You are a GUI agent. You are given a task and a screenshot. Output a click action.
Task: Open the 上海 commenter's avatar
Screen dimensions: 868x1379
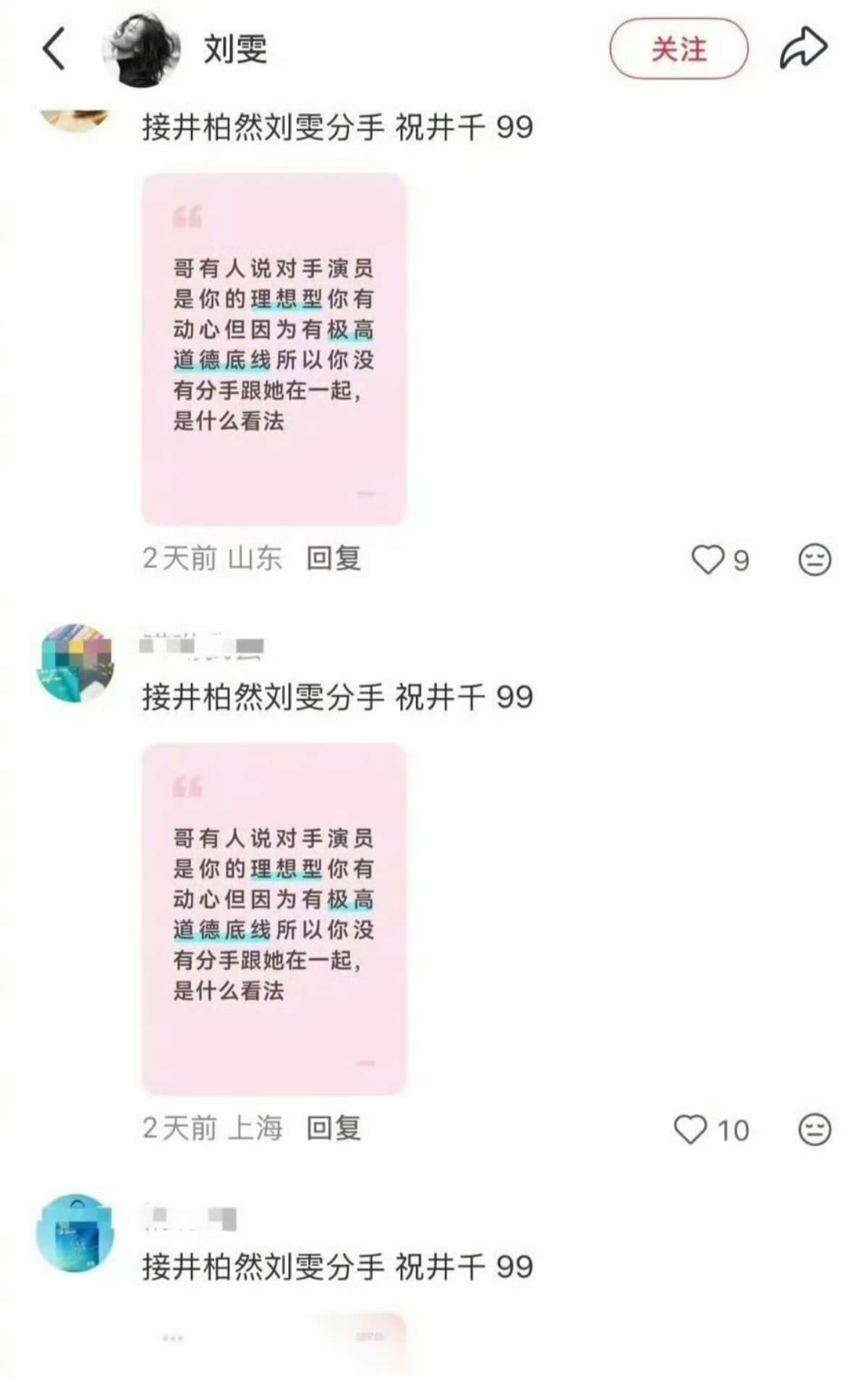75,663
